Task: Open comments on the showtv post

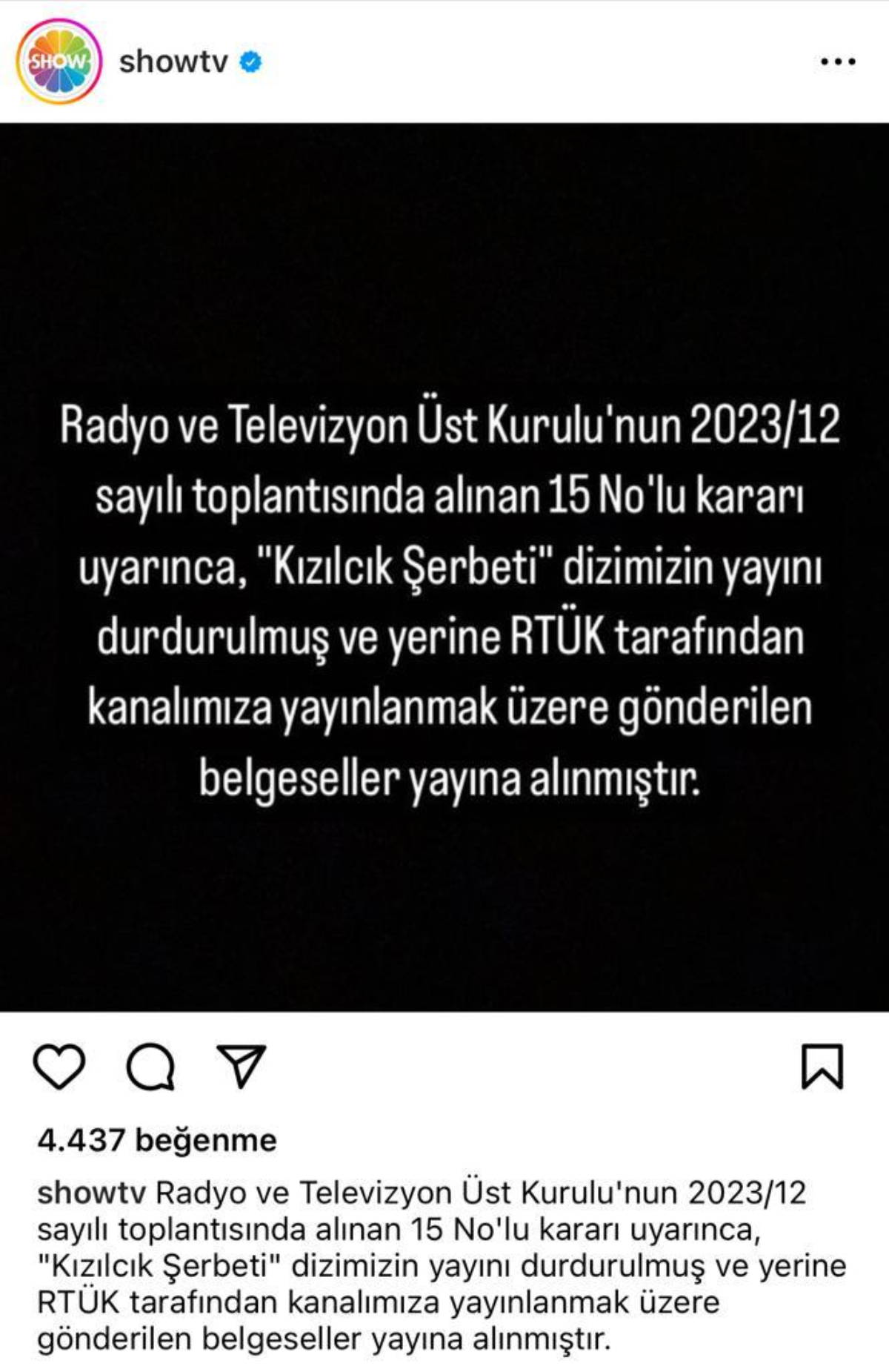Action: click(150, 1067)
